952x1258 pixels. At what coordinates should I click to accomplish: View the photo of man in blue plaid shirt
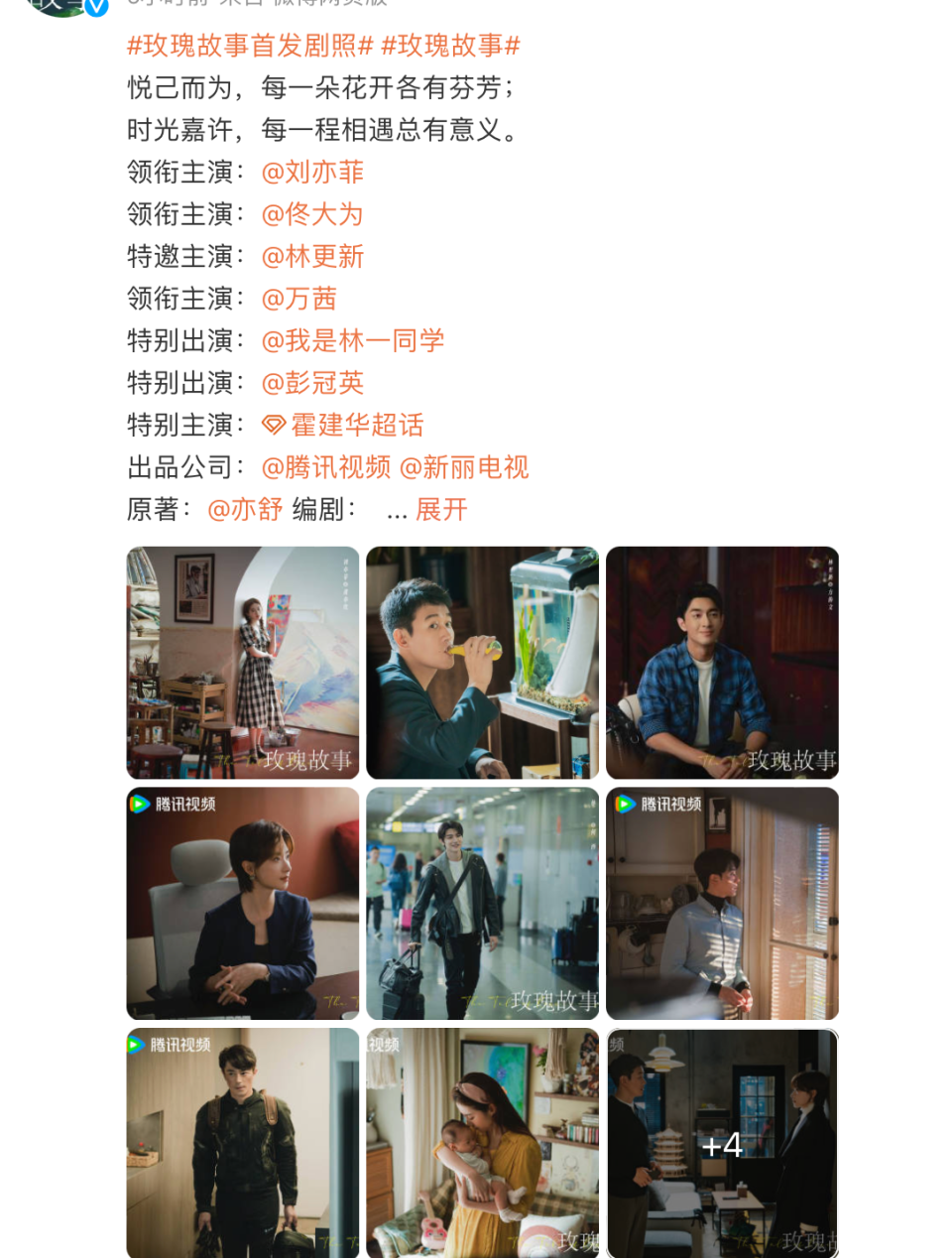pos(722,662)
